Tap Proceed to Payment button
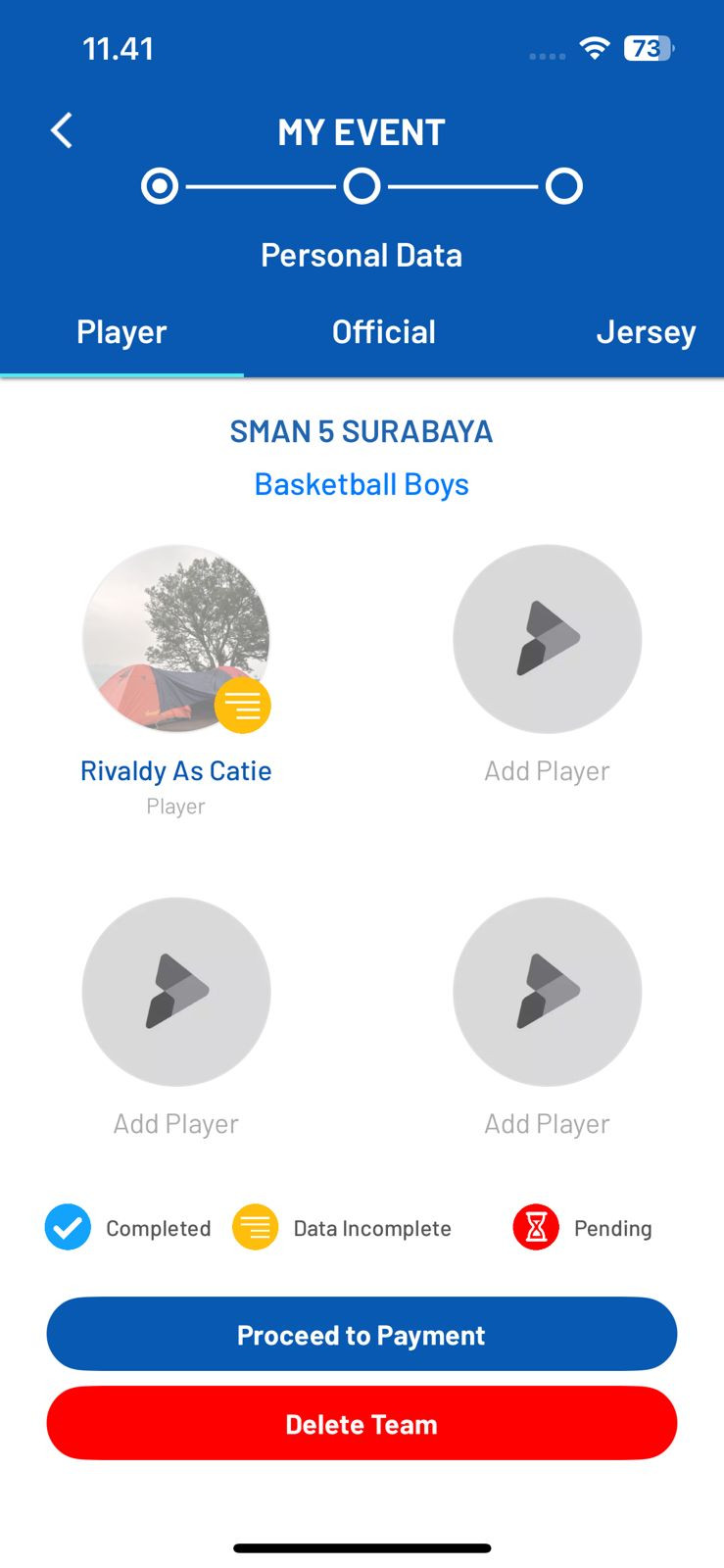Image resolution: width=724 pixels, height=1568 pixels. coord(362,1335)
